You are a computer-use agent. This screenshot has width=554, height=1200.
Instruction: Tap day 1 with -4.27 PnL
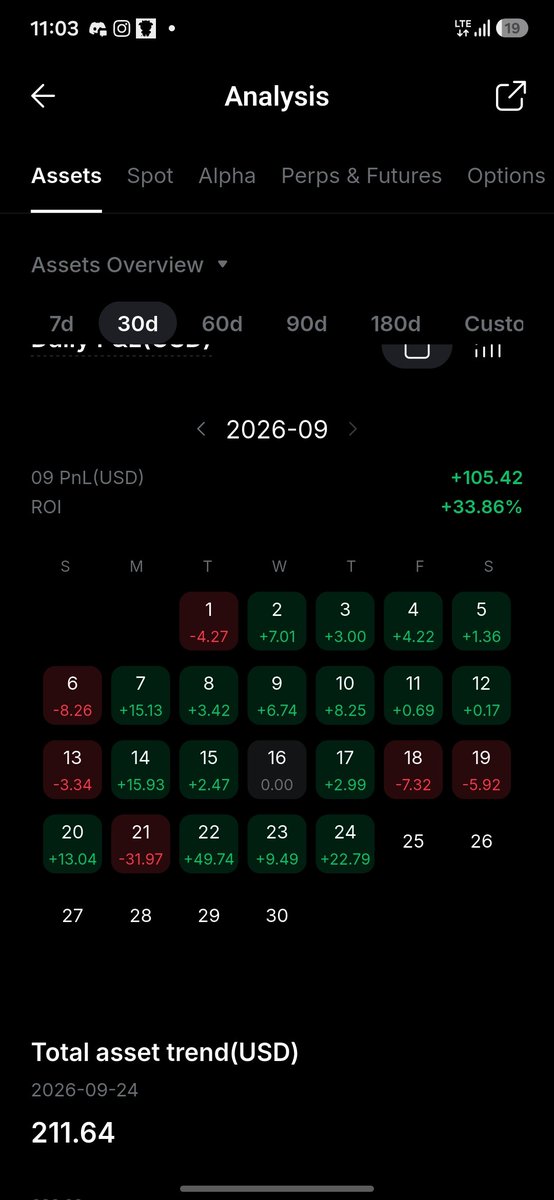click(x=209, y=621)
